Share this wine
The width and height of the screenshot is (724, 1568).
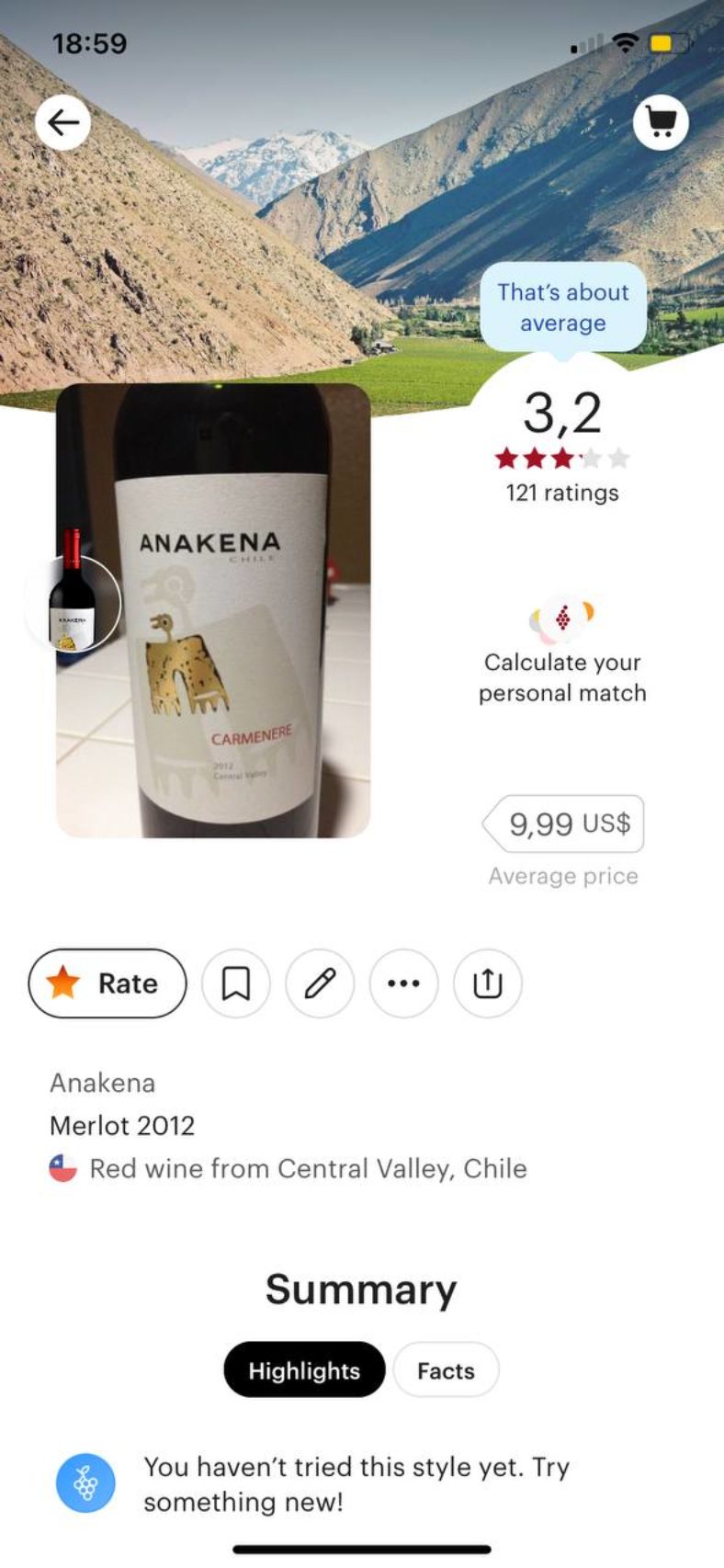point(487,983)
